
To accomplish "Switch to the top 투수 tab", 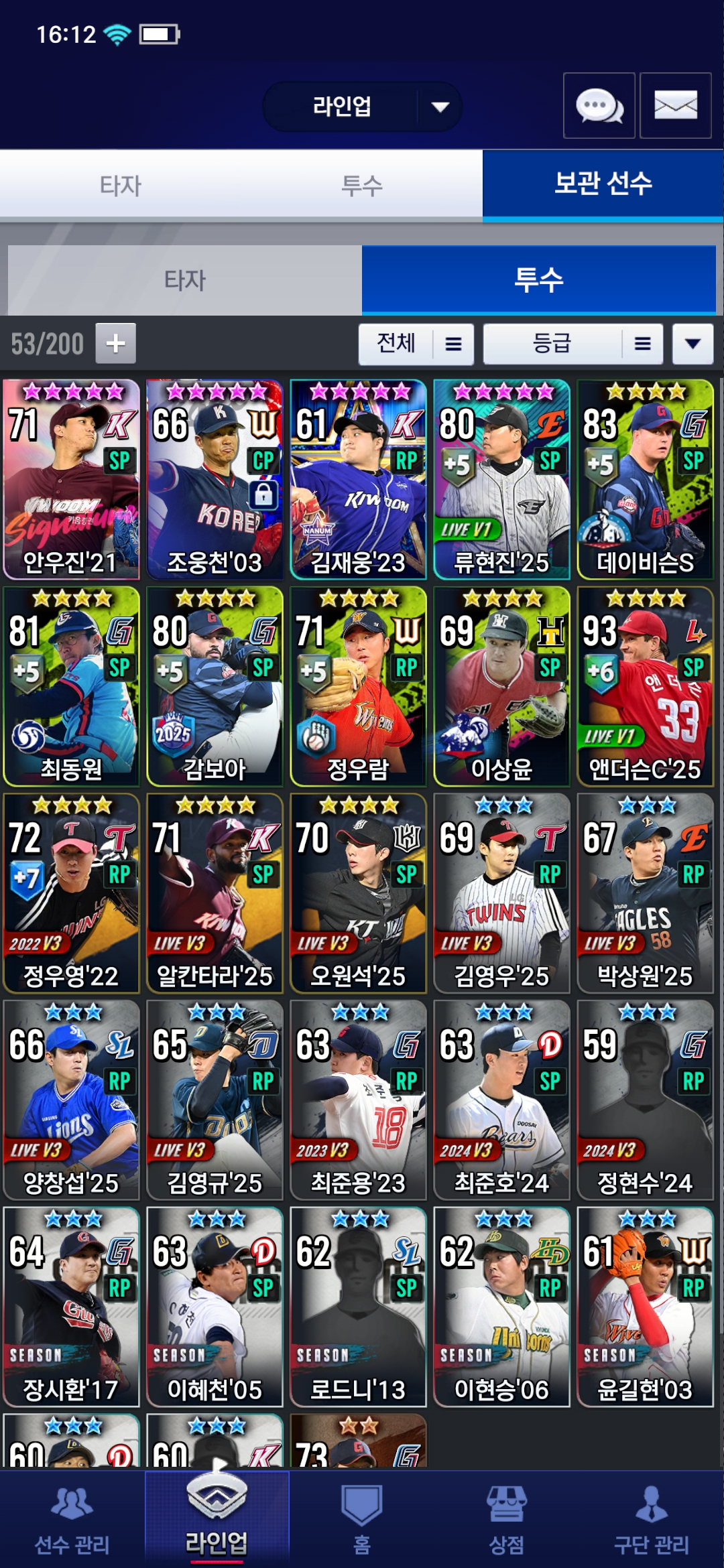I will pyautogui.click(x=362, y=186).
